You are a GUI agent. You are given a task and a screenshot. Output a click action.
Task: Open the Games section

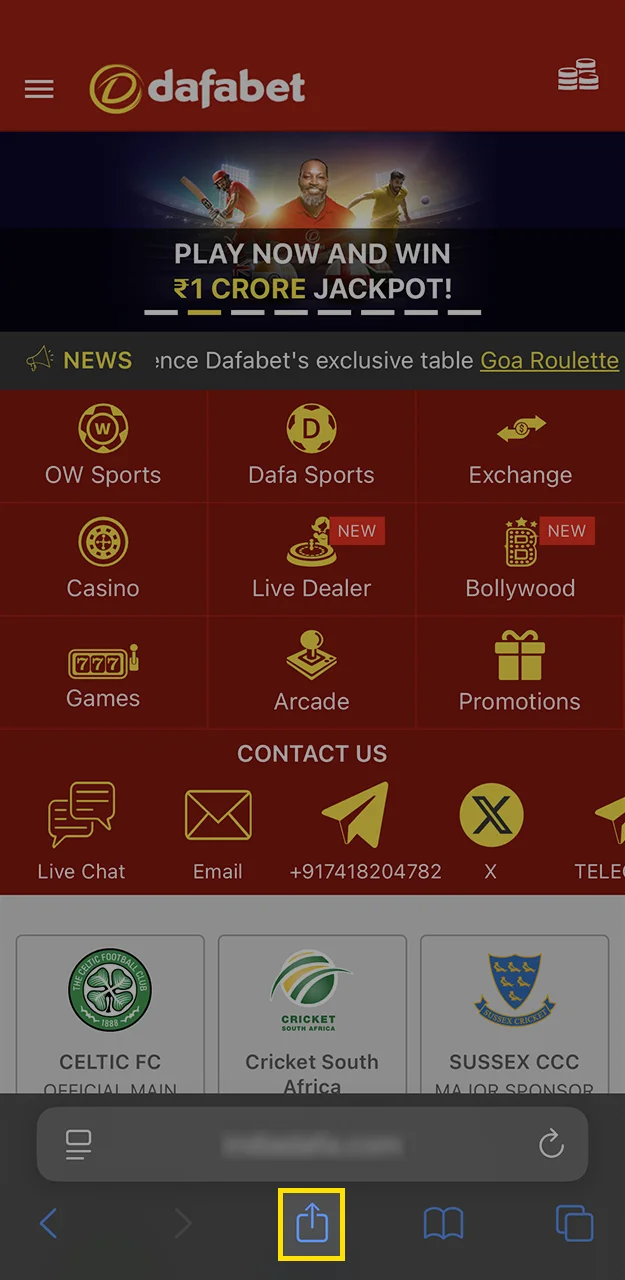coord(103,673)
